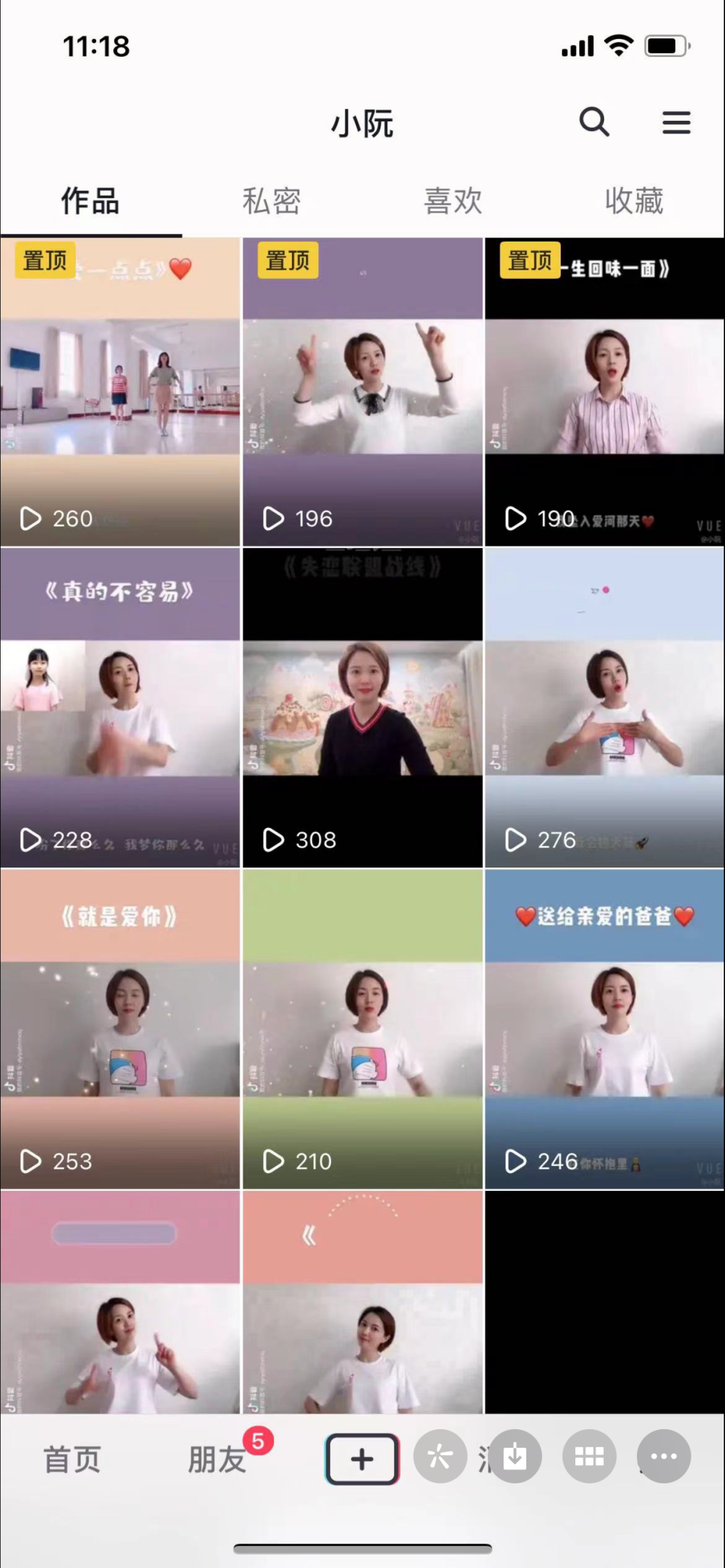725x1568 pixels.
Task: Open the video with 276 plays
Action: 604,708
